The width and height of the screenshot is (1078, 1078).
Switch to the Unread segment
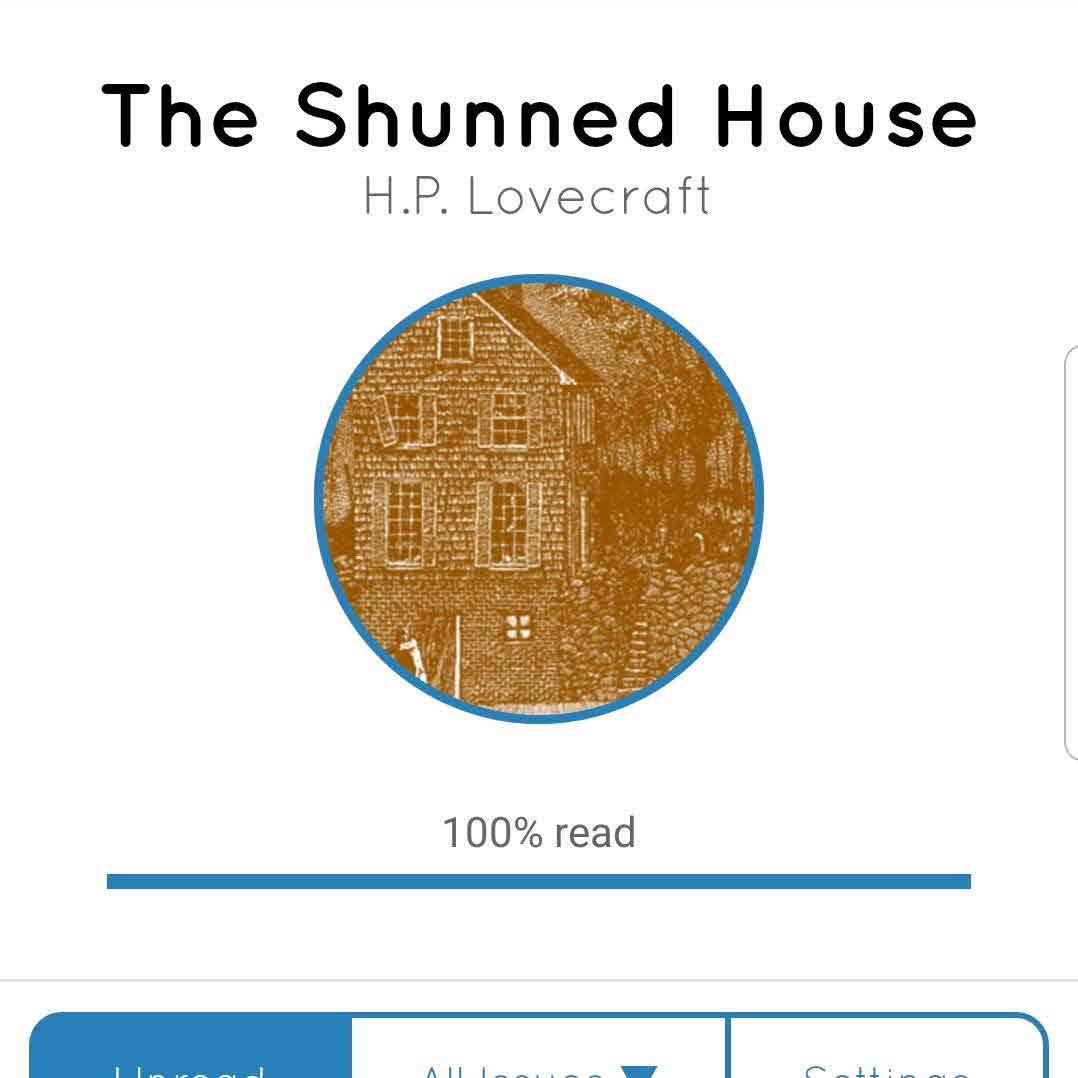(190, 1052)
